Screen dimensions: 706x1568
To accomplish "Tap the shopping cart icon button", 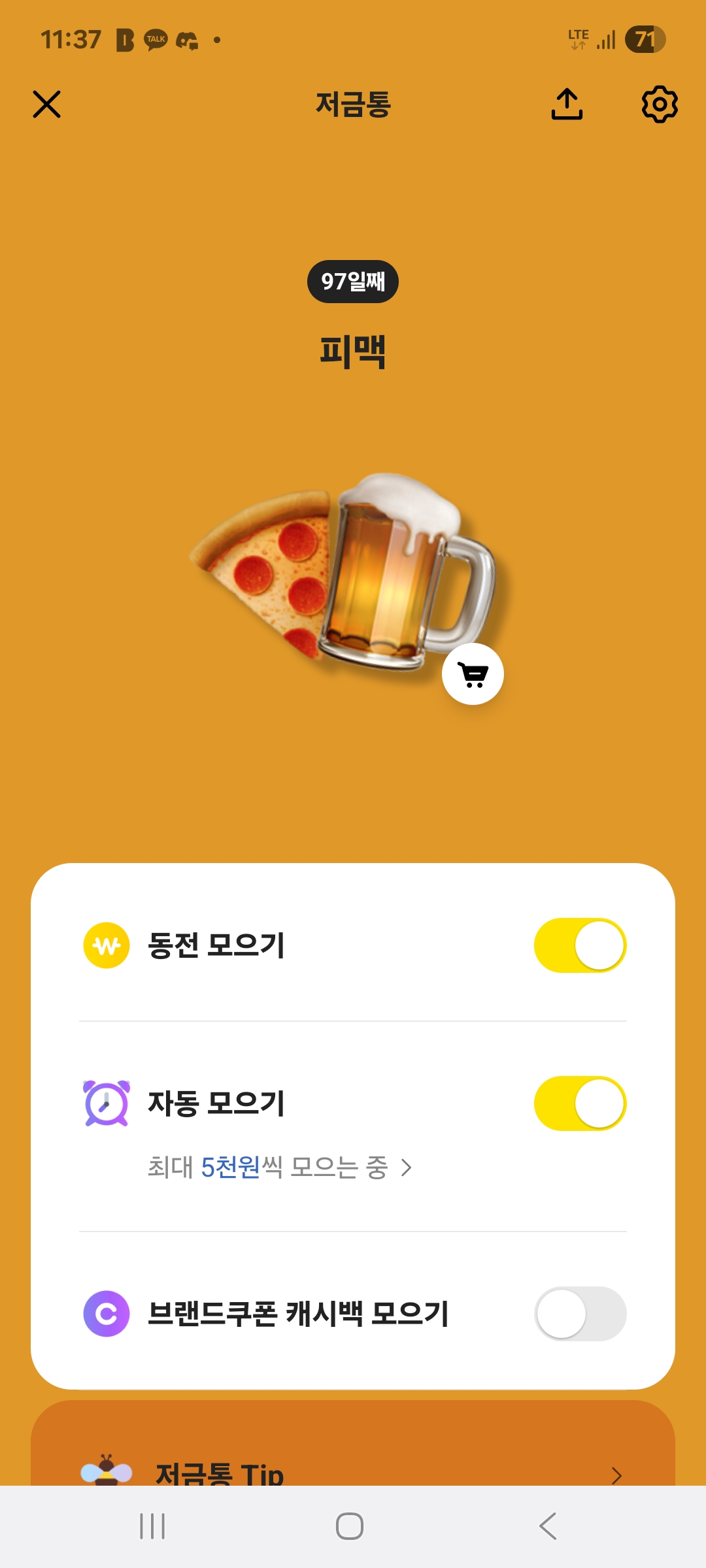I will 473,674.
